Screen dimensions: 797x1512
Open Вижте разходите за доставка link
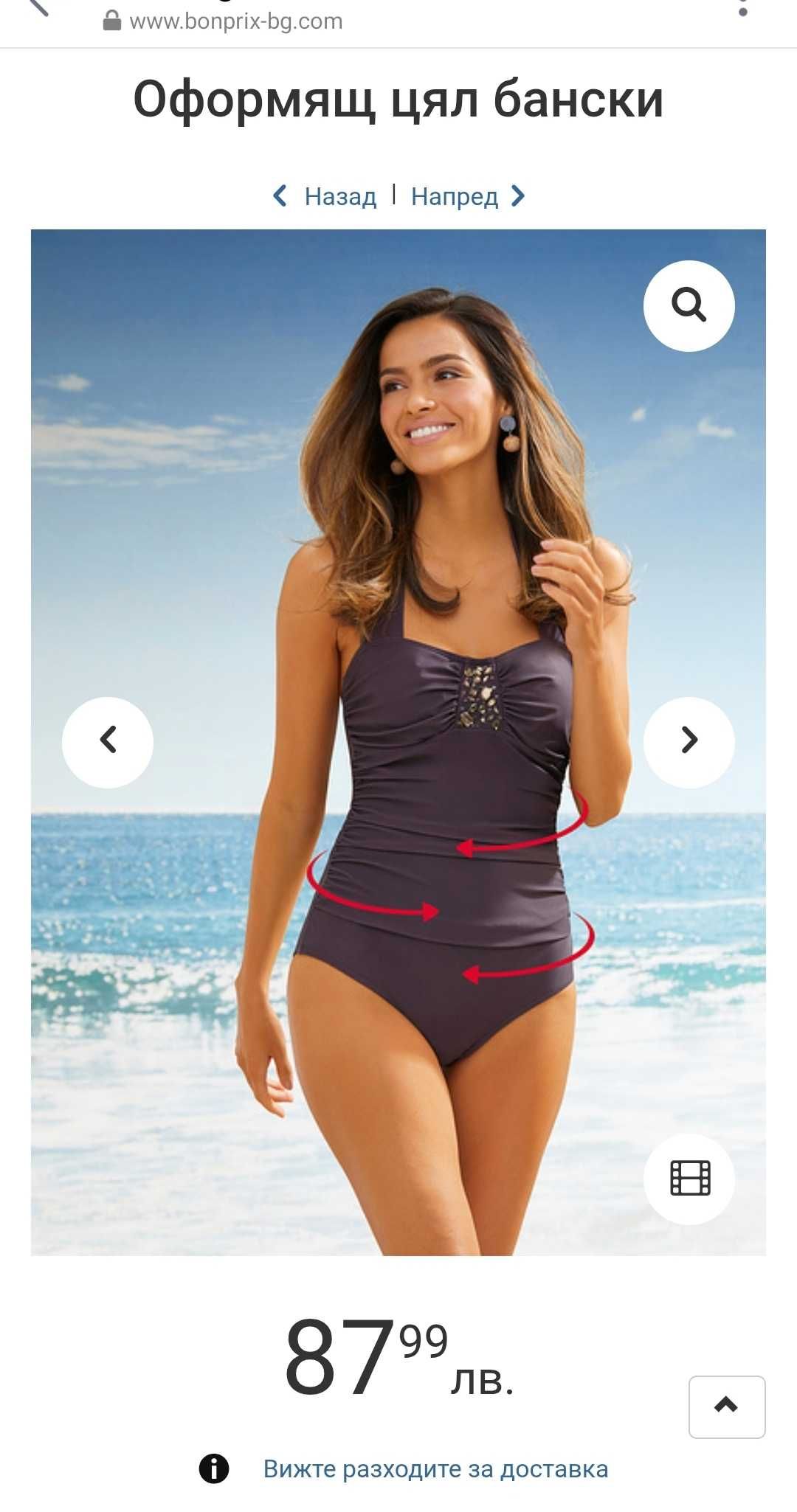click(x=435, y=1468)
